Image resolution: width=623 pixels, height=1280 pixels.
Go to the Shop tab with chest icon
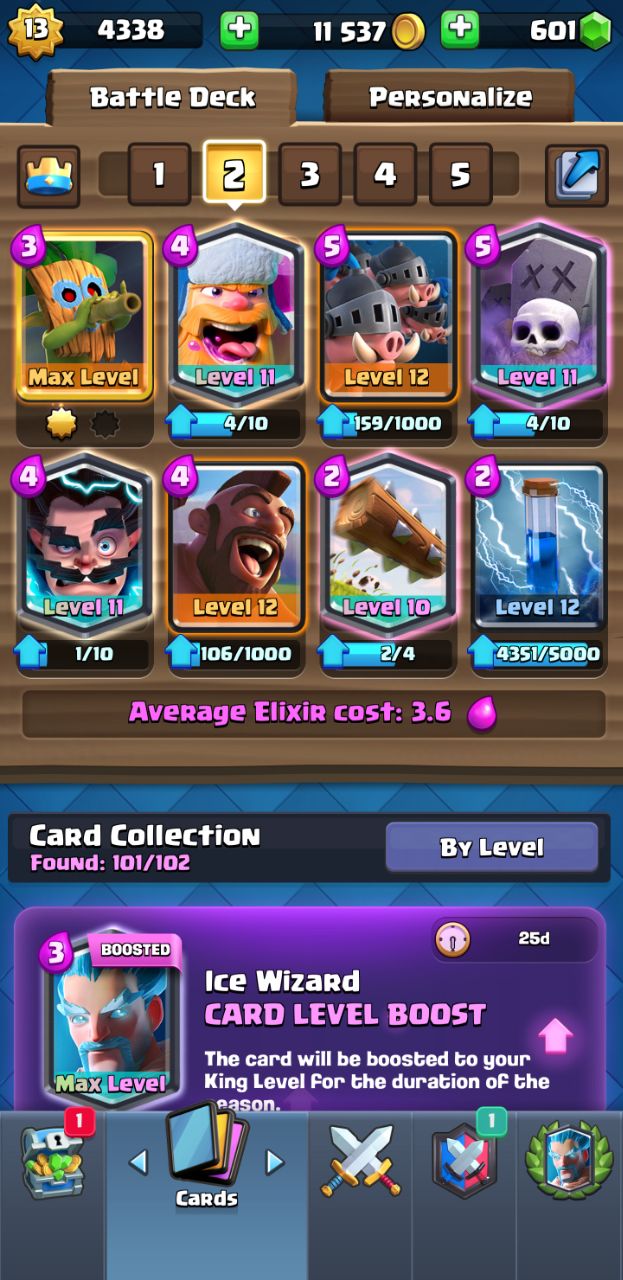click(x=52, y=1165)
